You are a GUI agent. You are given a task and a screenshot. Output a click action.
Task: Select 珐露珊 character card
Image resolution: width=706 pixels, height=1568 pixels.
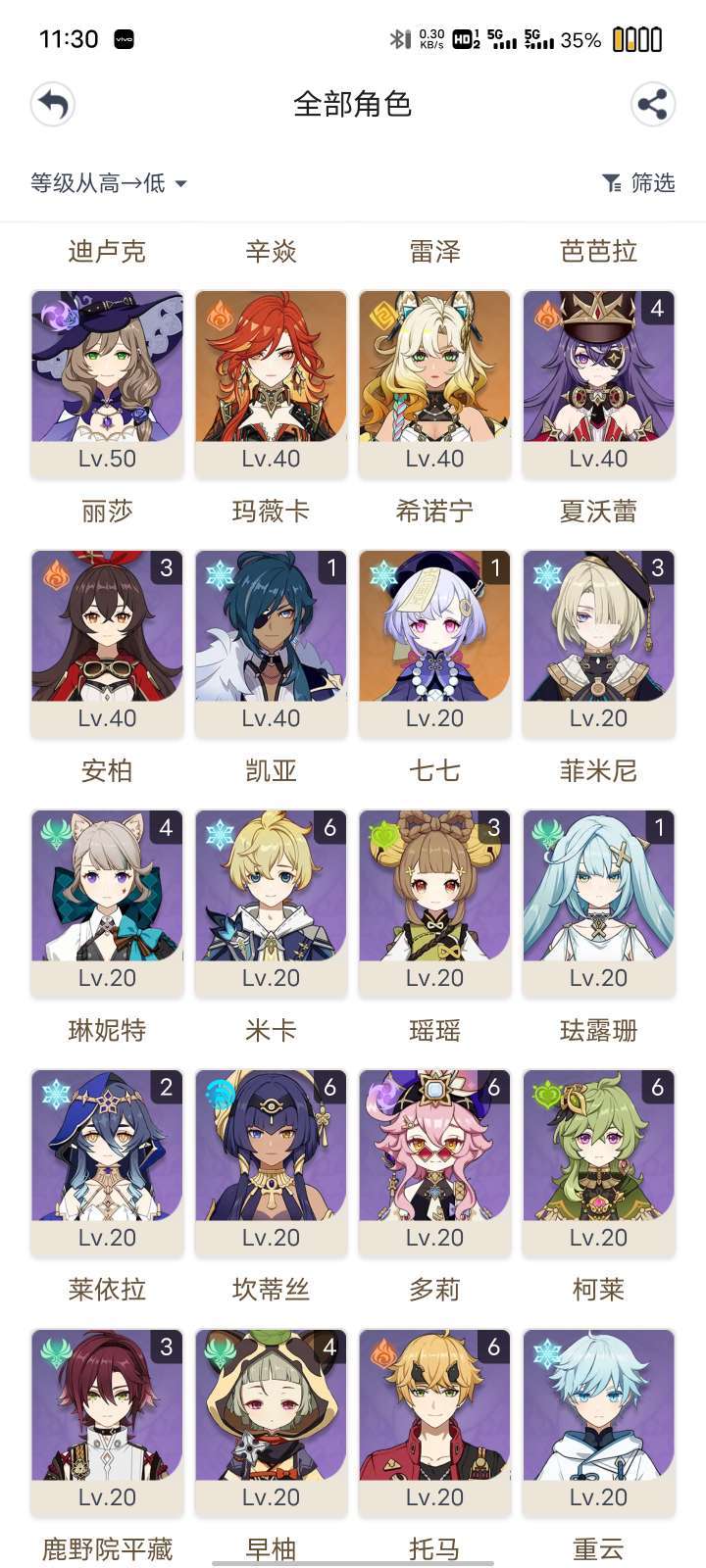pos(598,904)
